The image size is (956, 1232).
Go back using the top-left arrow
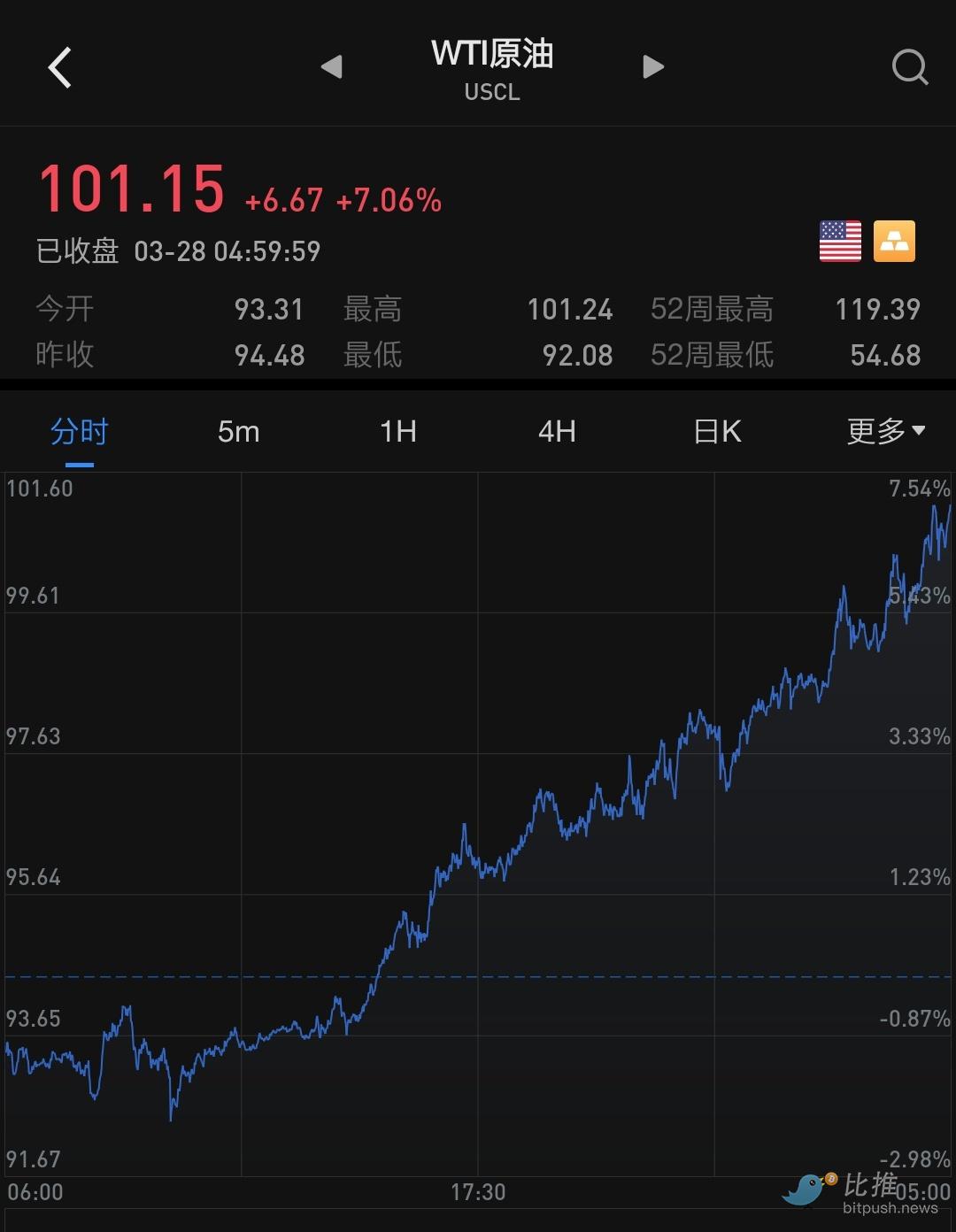click(x=59, y=67)
